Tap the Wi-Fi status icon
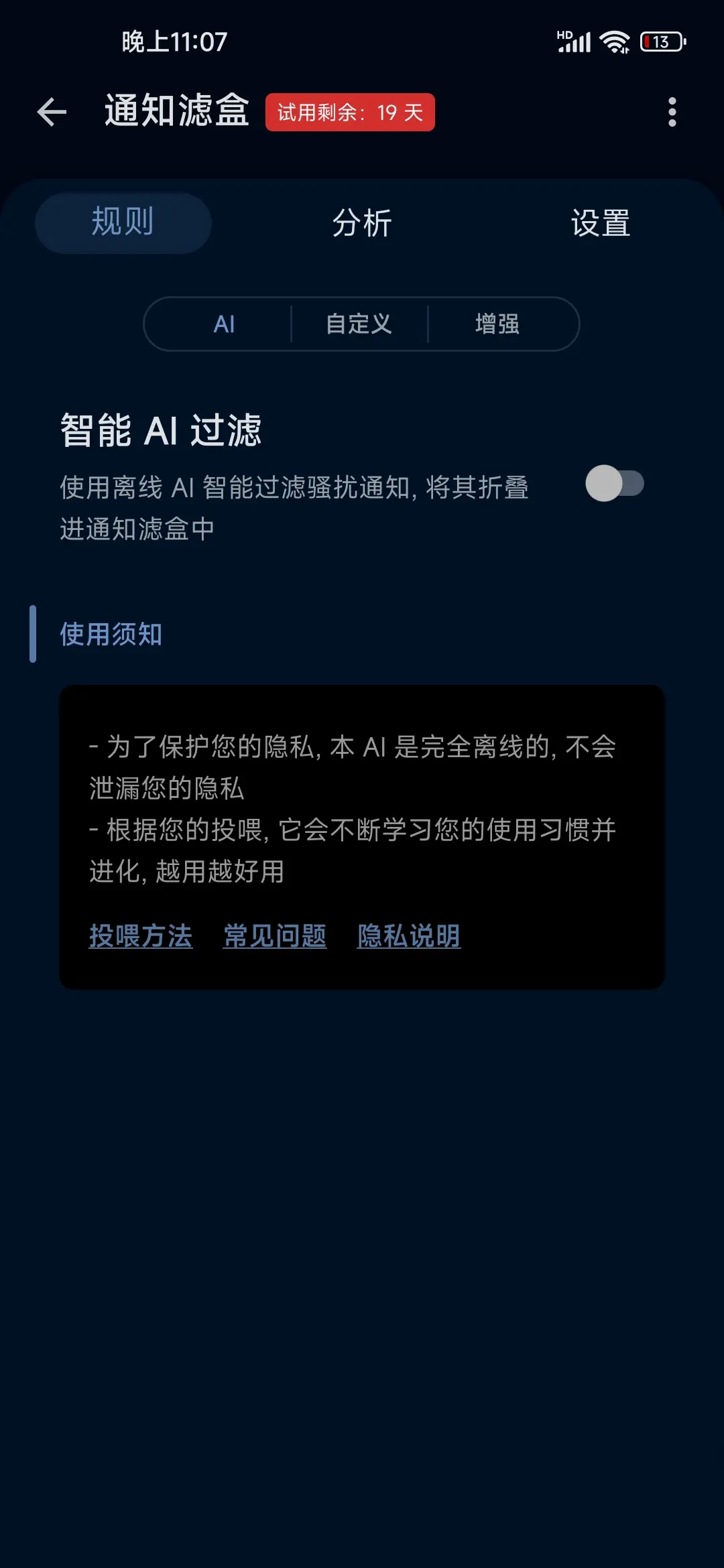 (614, 42)
